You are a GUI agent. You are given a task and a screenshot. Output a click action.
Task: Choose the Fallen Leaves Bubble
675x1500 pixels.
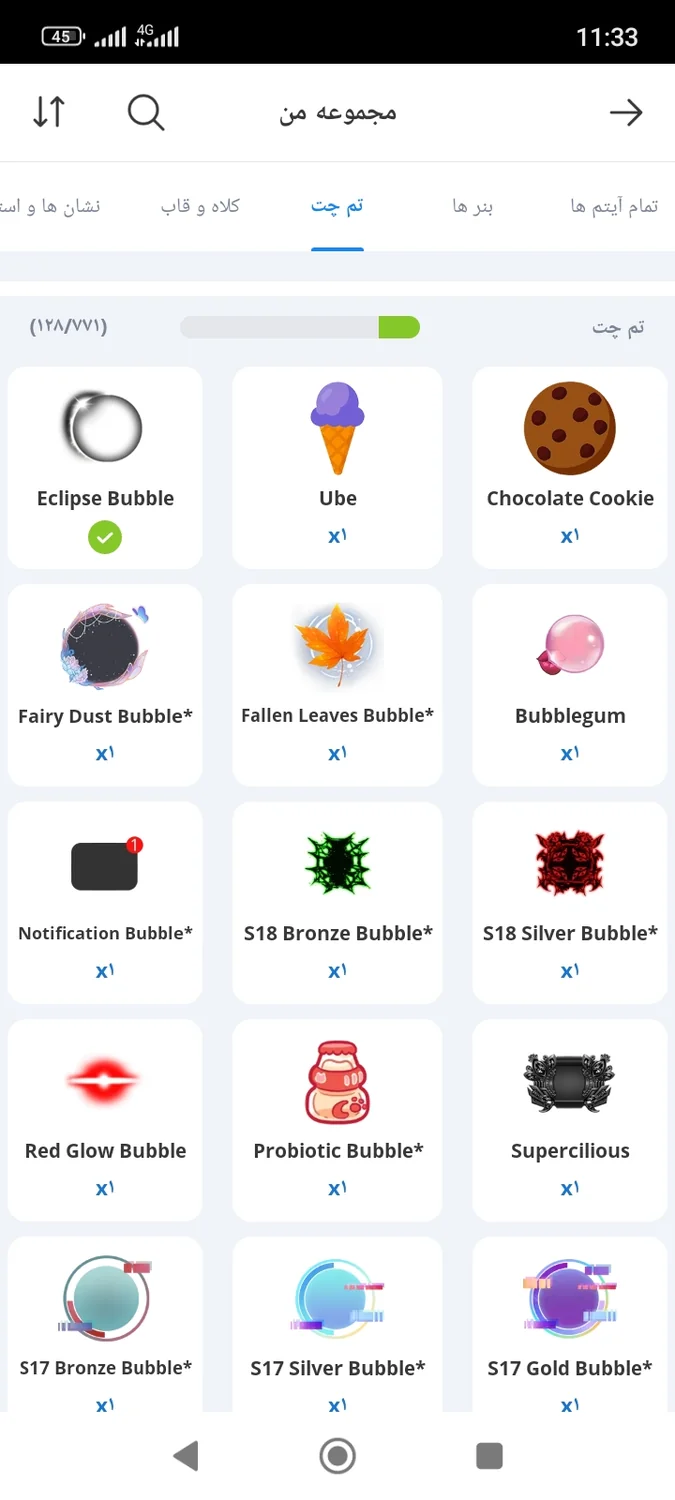click(x=337, y=684)
